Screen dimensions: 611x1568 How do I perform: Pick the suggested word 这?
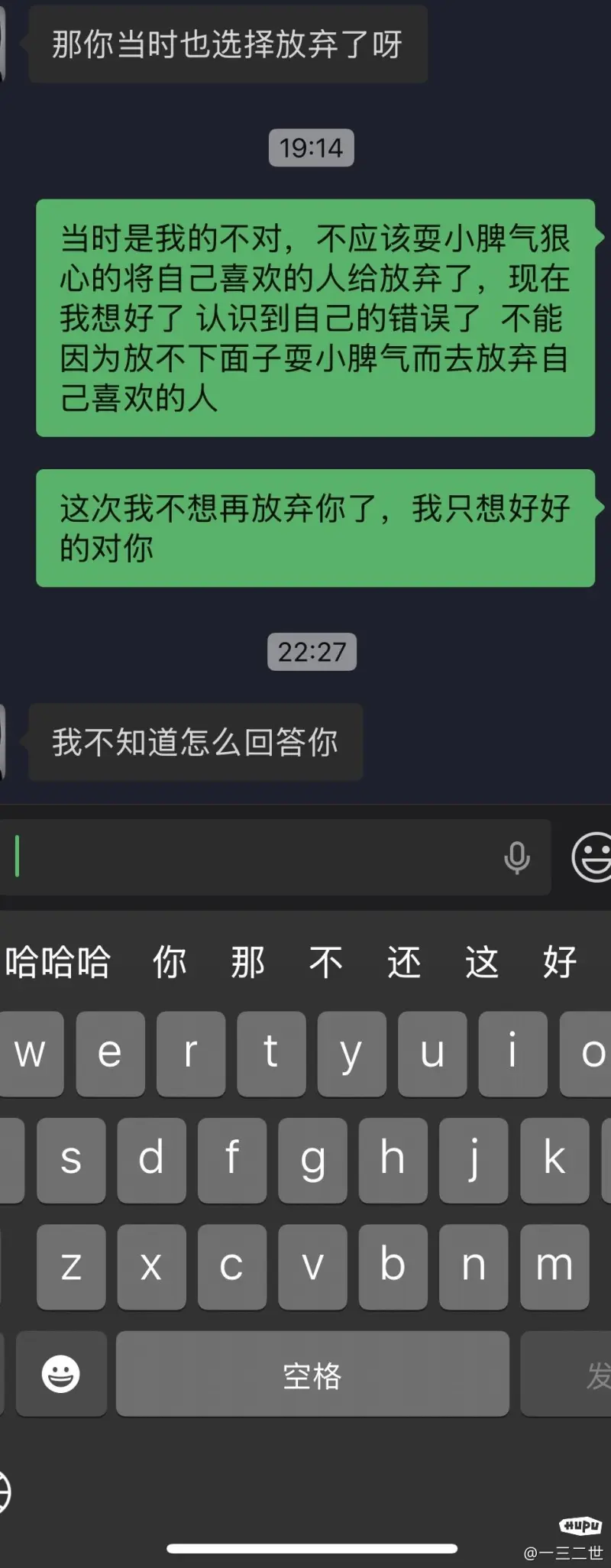[x=481, y=962]
